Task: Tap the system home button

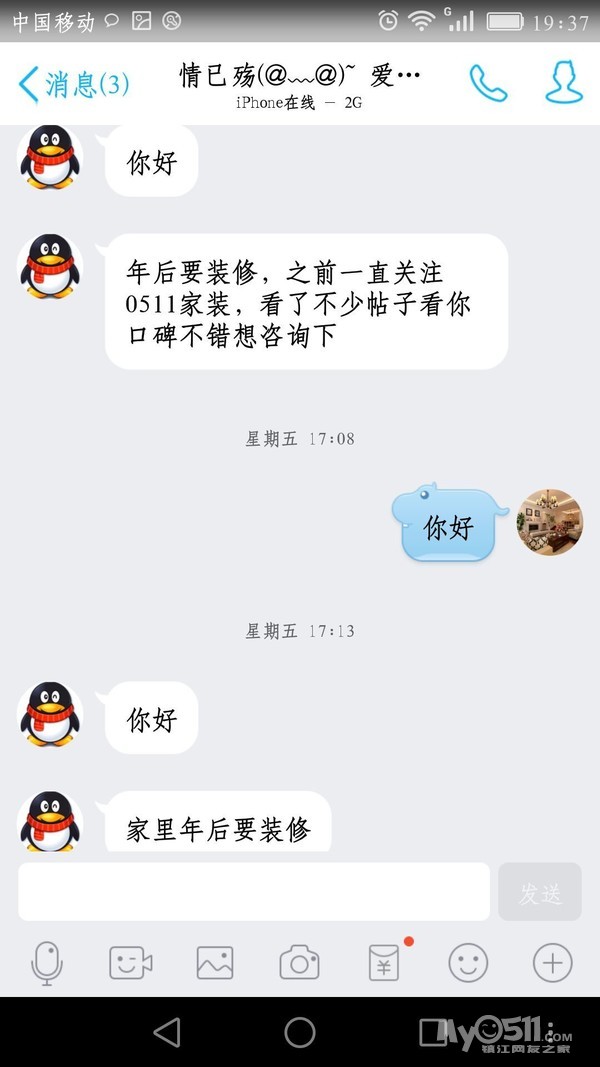Action: click(300, 1032)
